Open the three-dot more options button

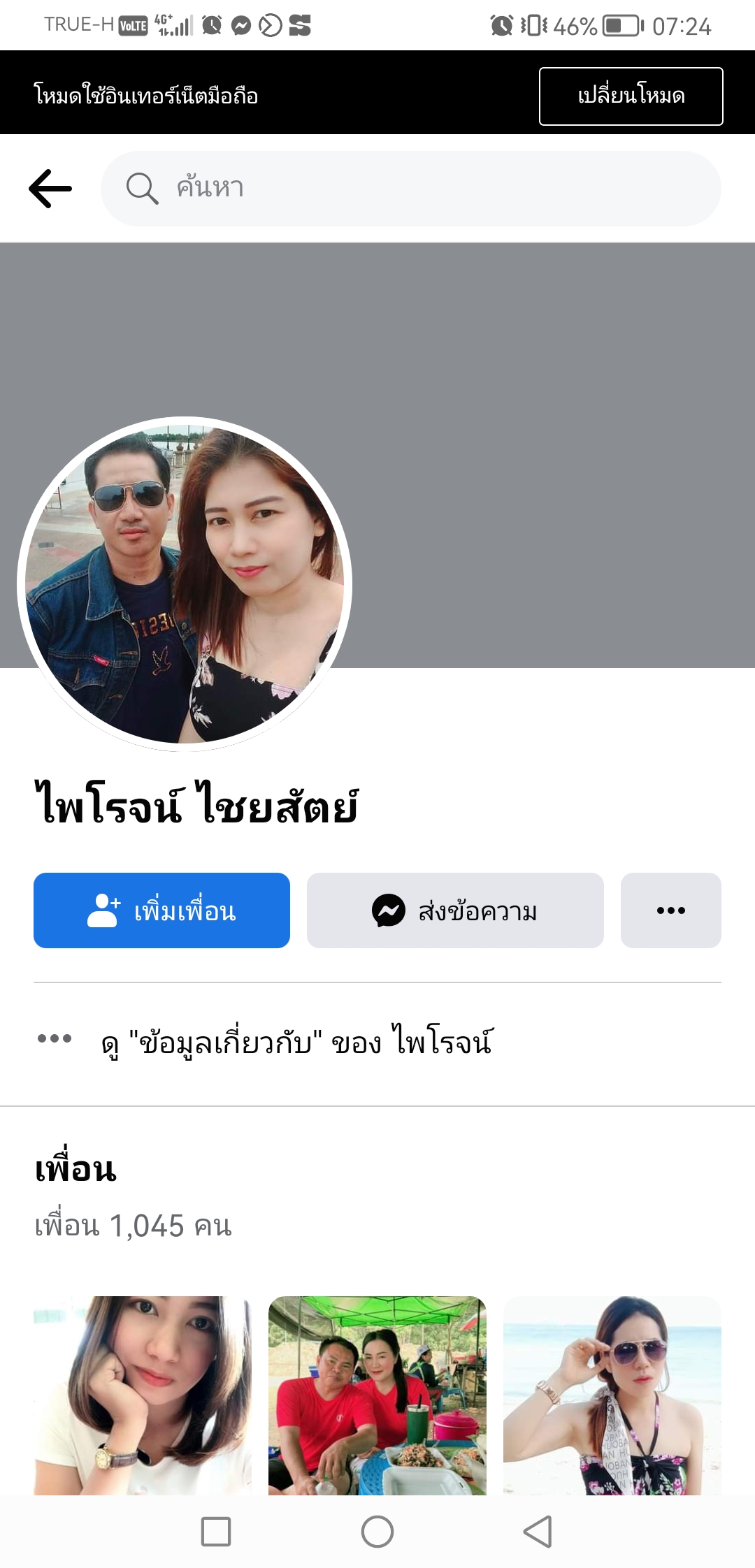[x=670, y=910]
